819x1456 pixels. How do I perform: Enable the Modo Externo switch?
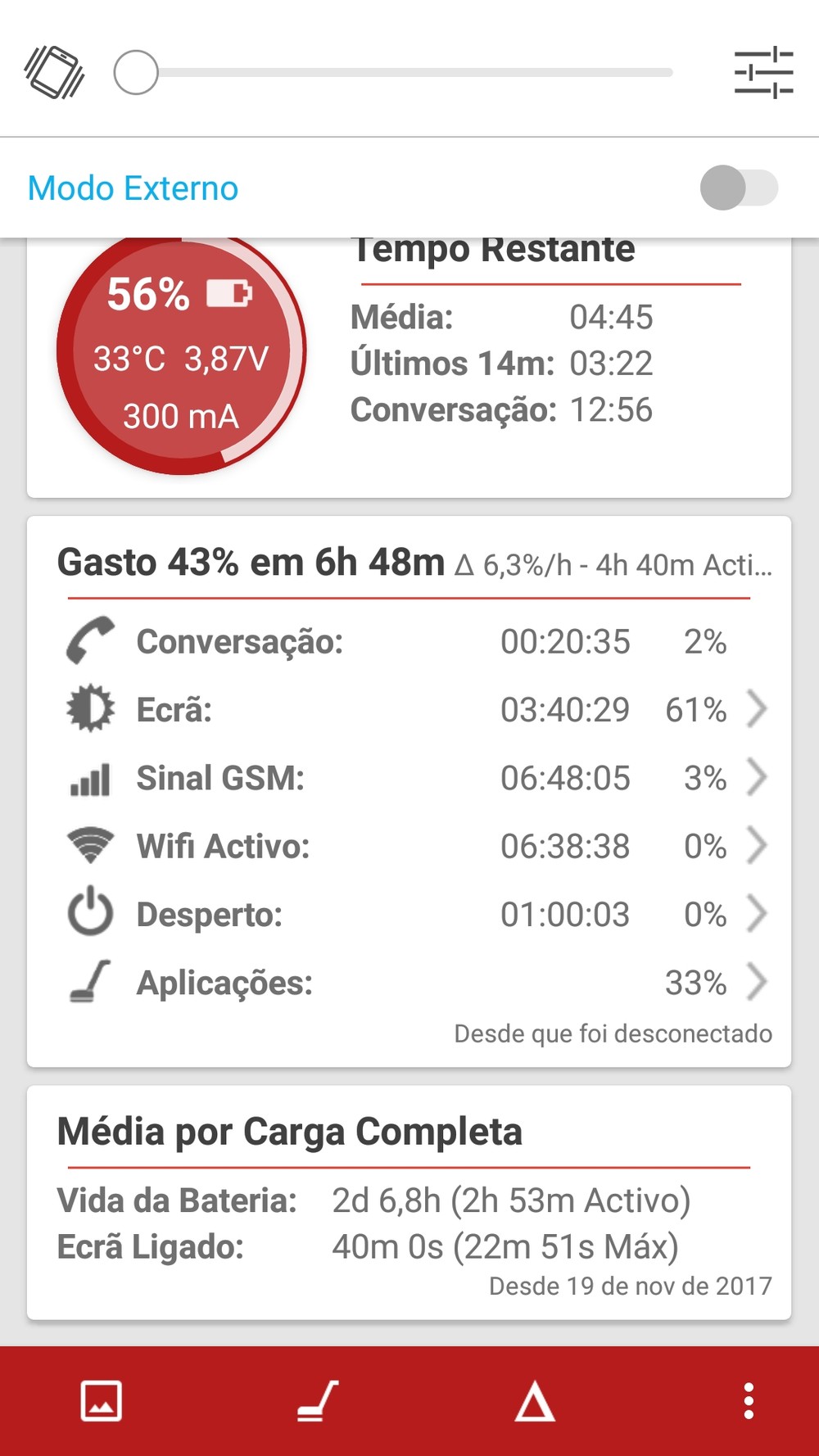[738, 188]
